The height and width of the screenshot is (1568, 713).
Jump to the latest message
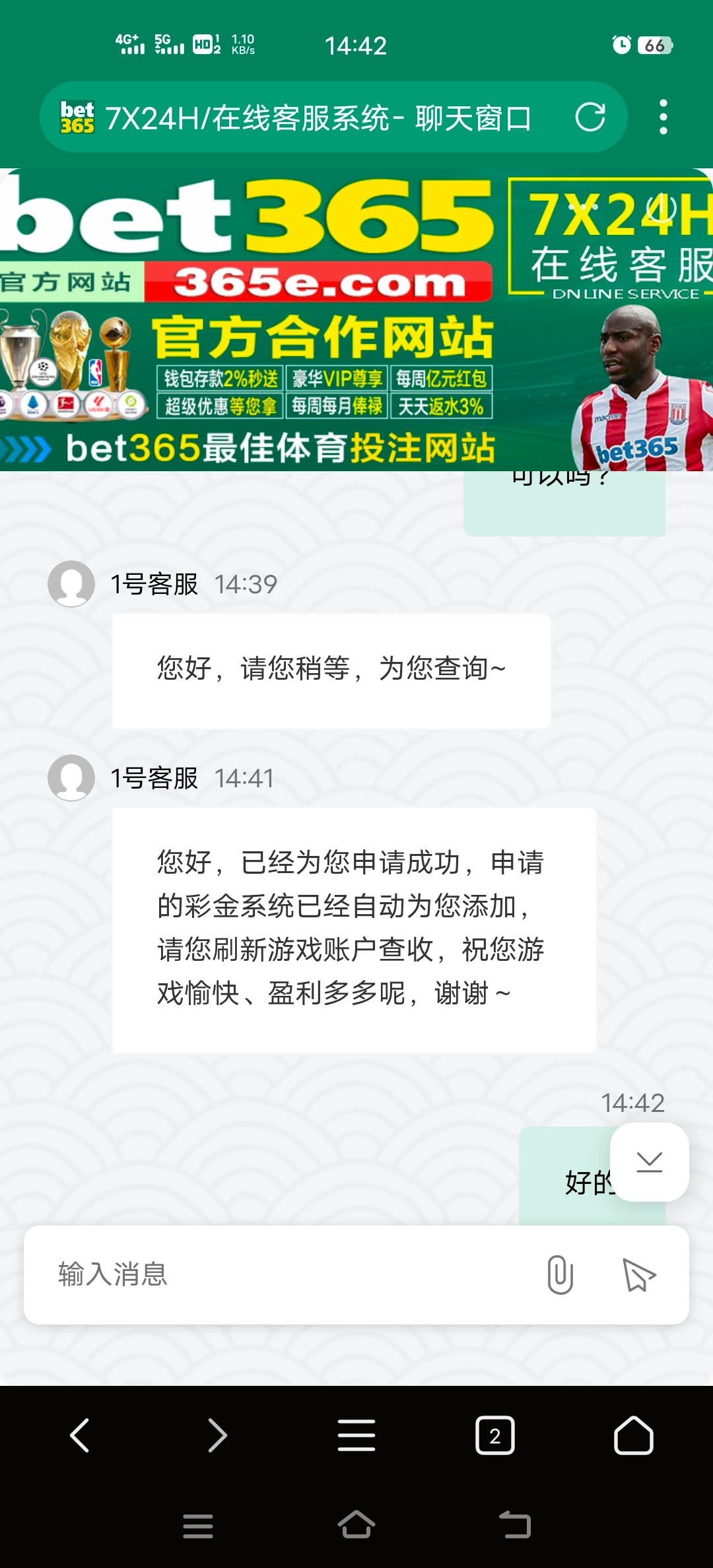point(649,1161)
